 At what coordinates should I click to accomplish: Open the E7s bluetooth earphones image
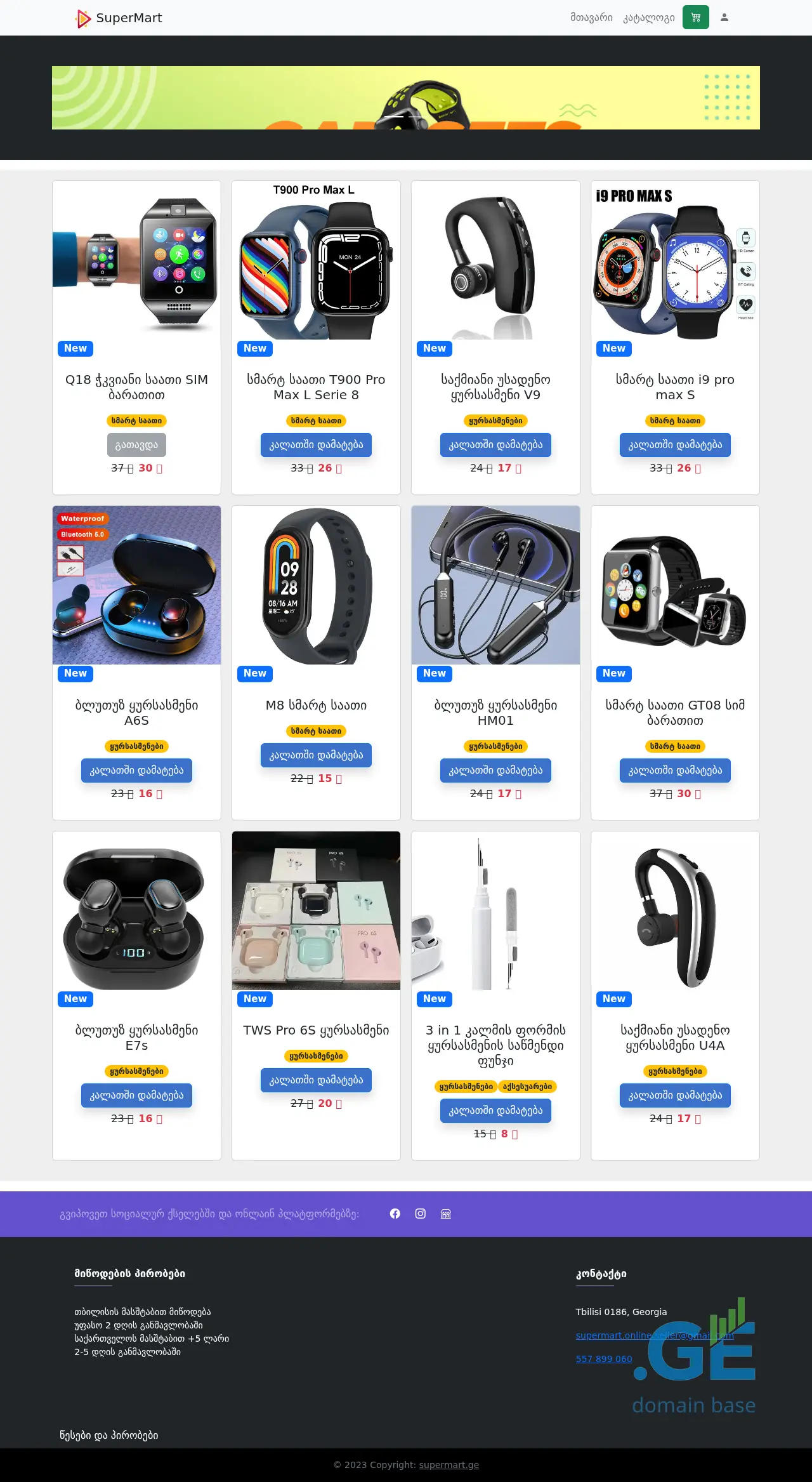click(136, 911)
